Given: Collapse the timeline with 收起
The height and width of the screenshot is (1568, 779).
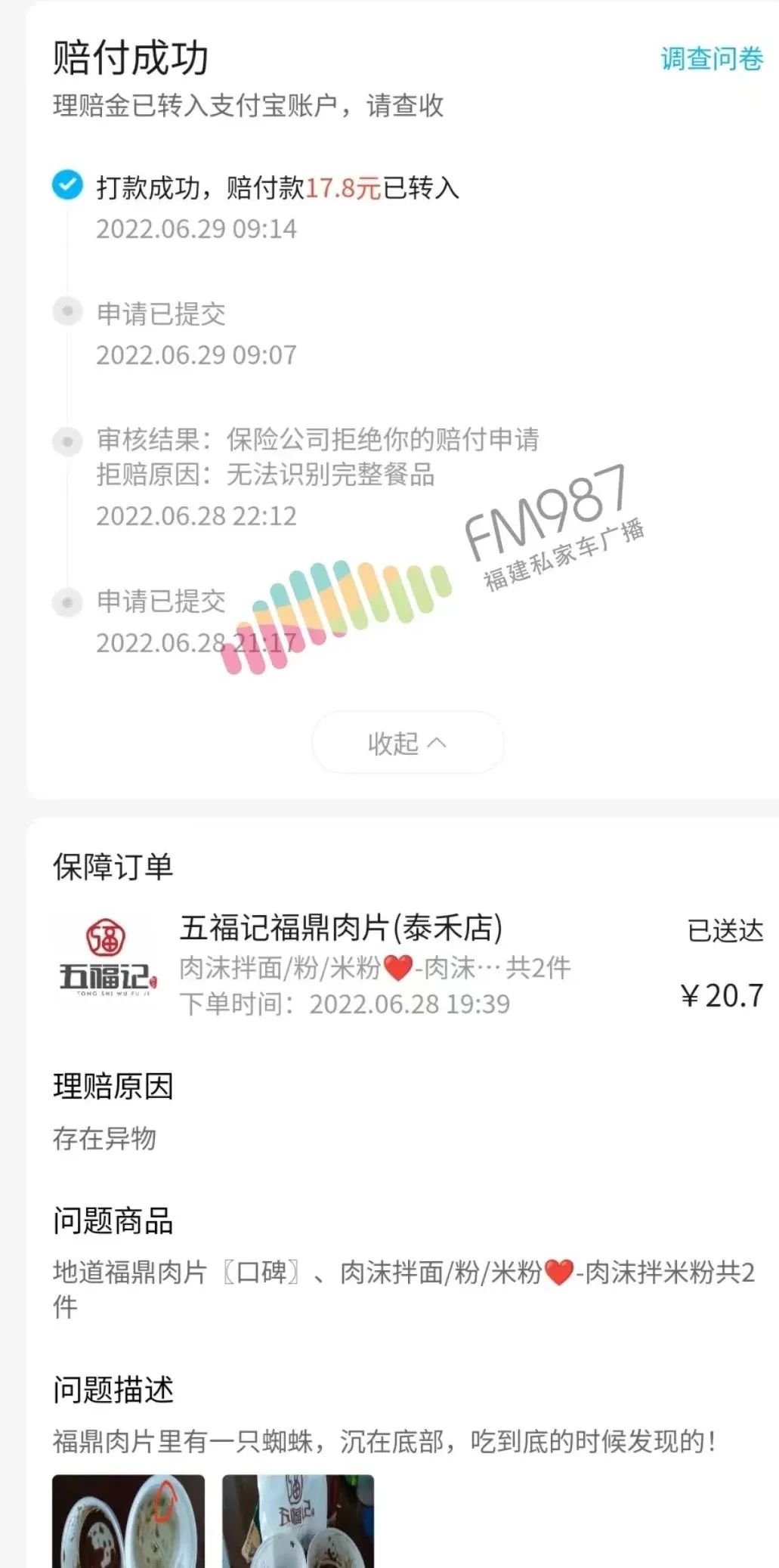Looking at the screenshot, I should (x=407, y=744).
